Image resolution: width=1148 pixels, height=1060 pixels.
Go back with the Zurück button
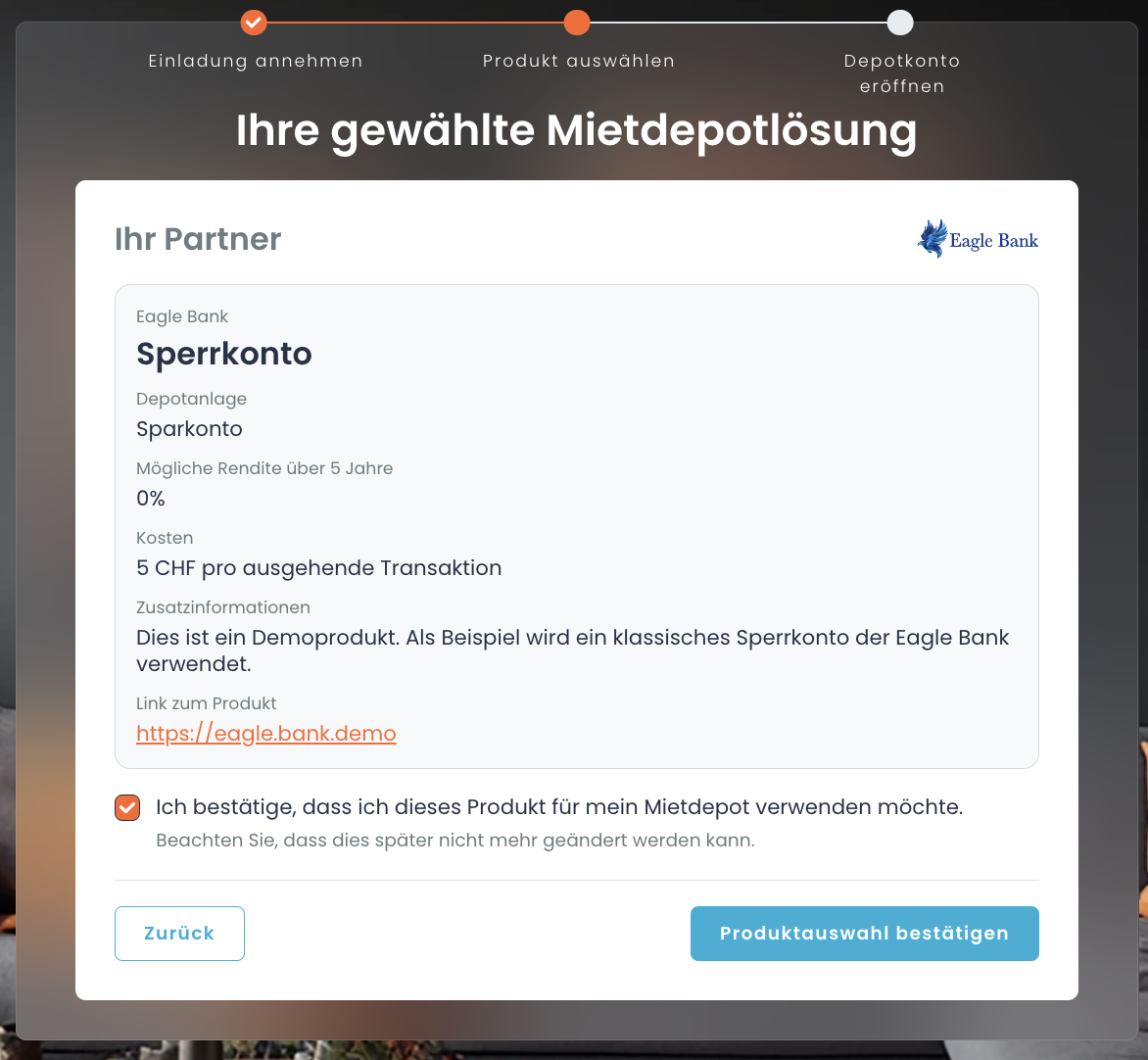(179, 934)
